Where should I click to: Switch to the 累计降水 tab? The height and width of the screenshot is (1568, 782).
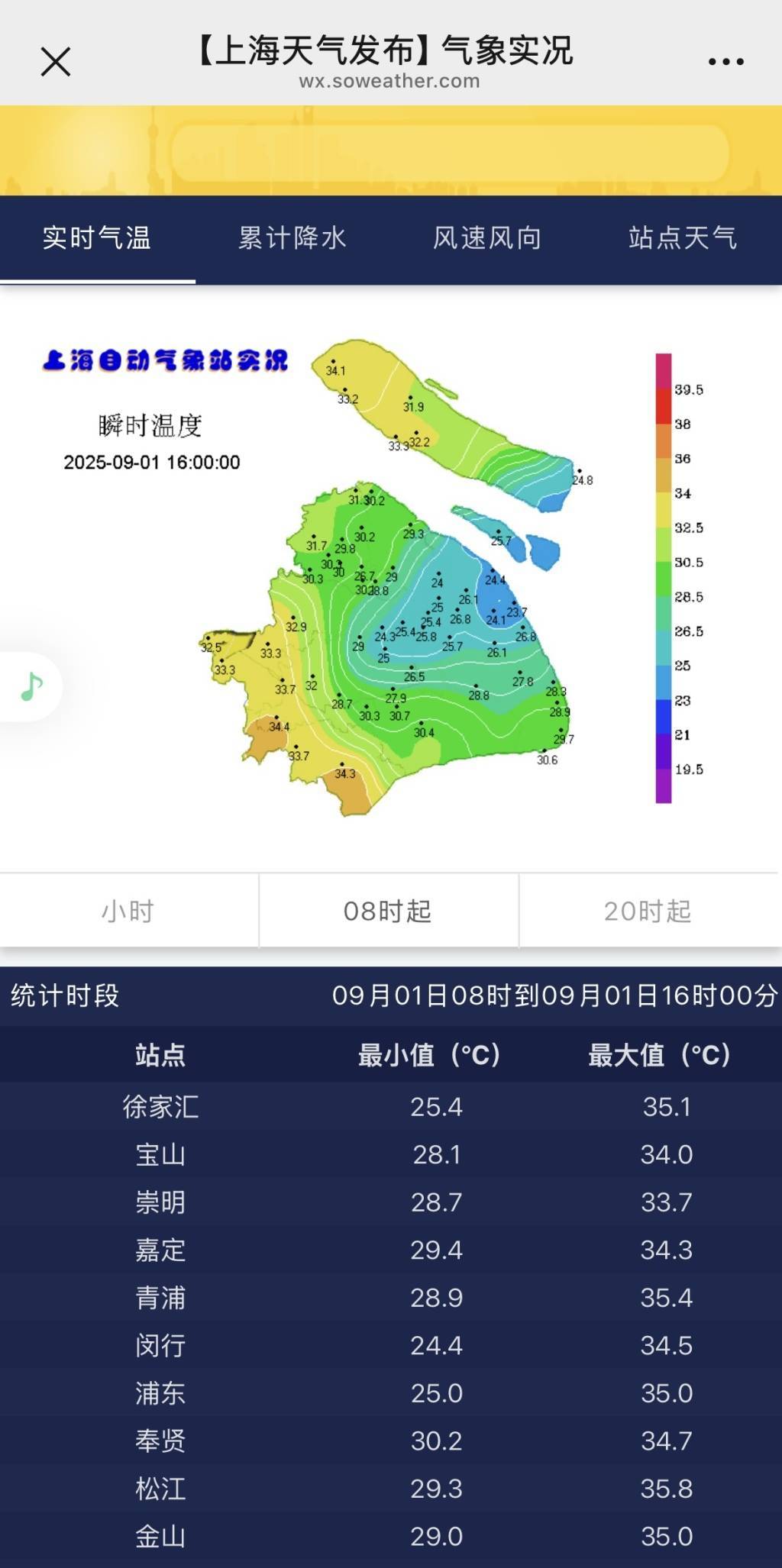(x=292, y=238)
